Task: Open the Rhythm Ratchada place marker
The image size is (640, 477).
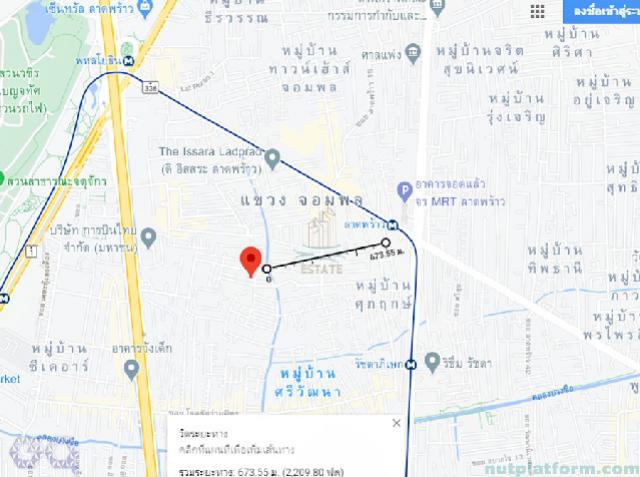Action: click(432, 360)
